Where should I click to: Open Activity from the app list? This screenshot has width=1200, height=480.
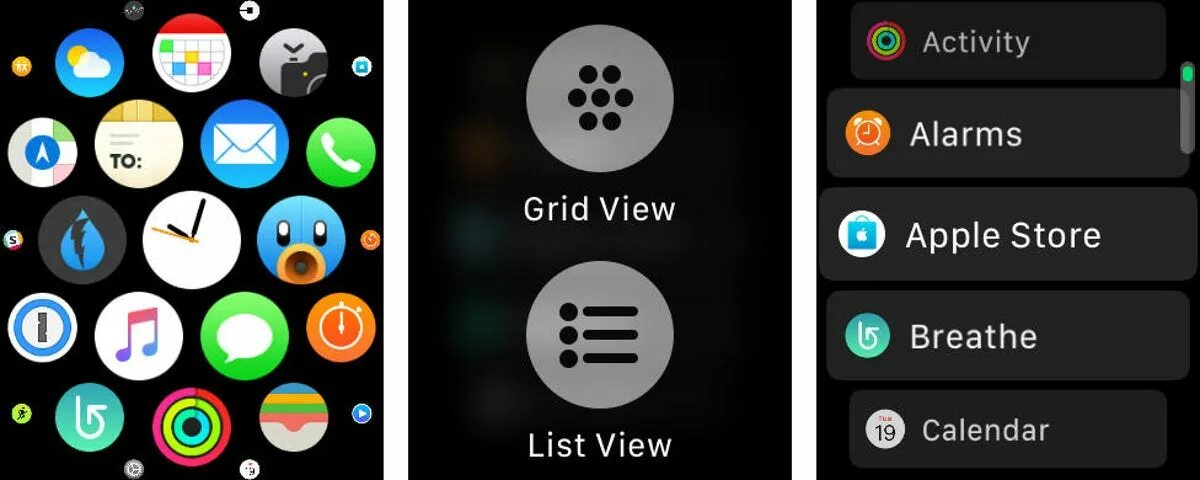pyautogui.click(x=1007, y=42)
